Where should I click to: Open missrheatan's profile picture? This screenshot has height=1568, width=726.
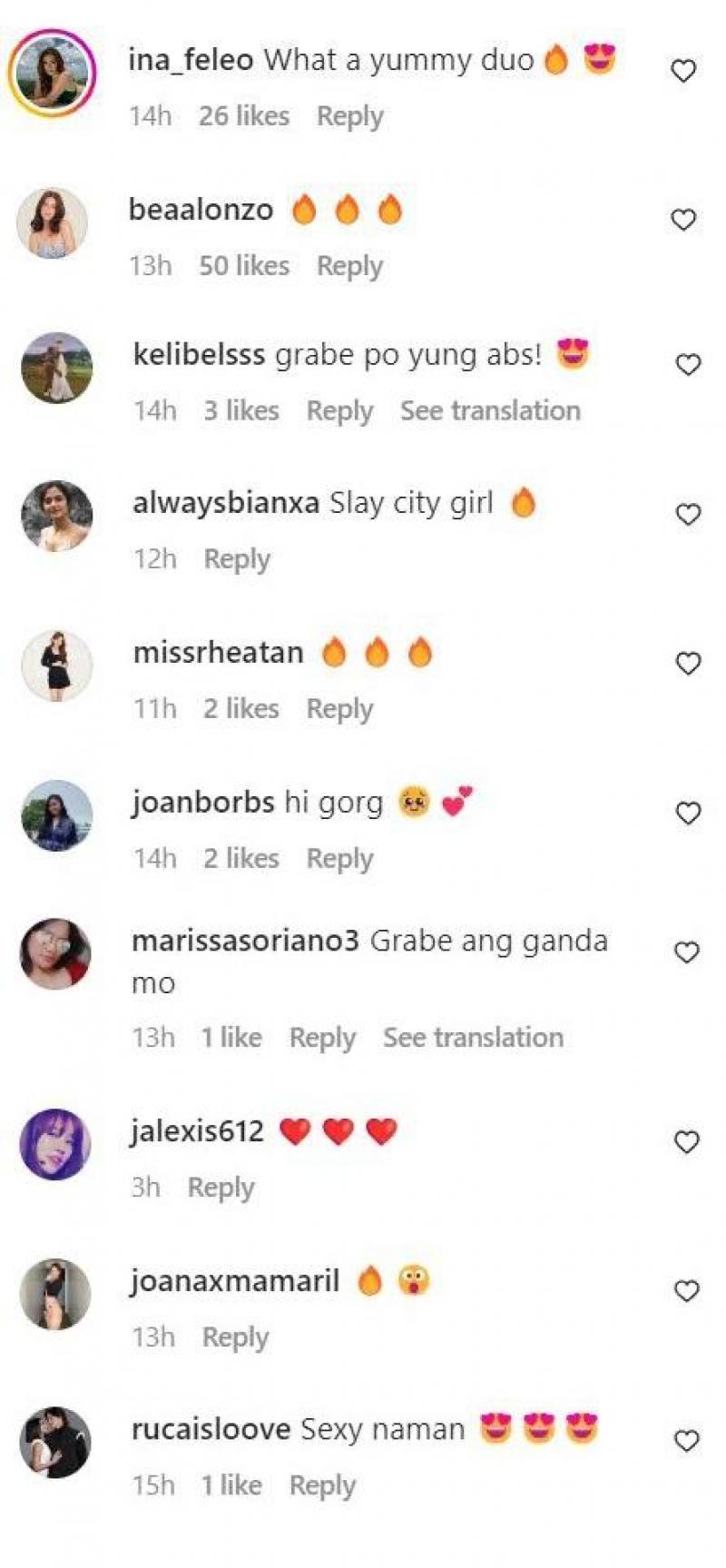[56, 666]
